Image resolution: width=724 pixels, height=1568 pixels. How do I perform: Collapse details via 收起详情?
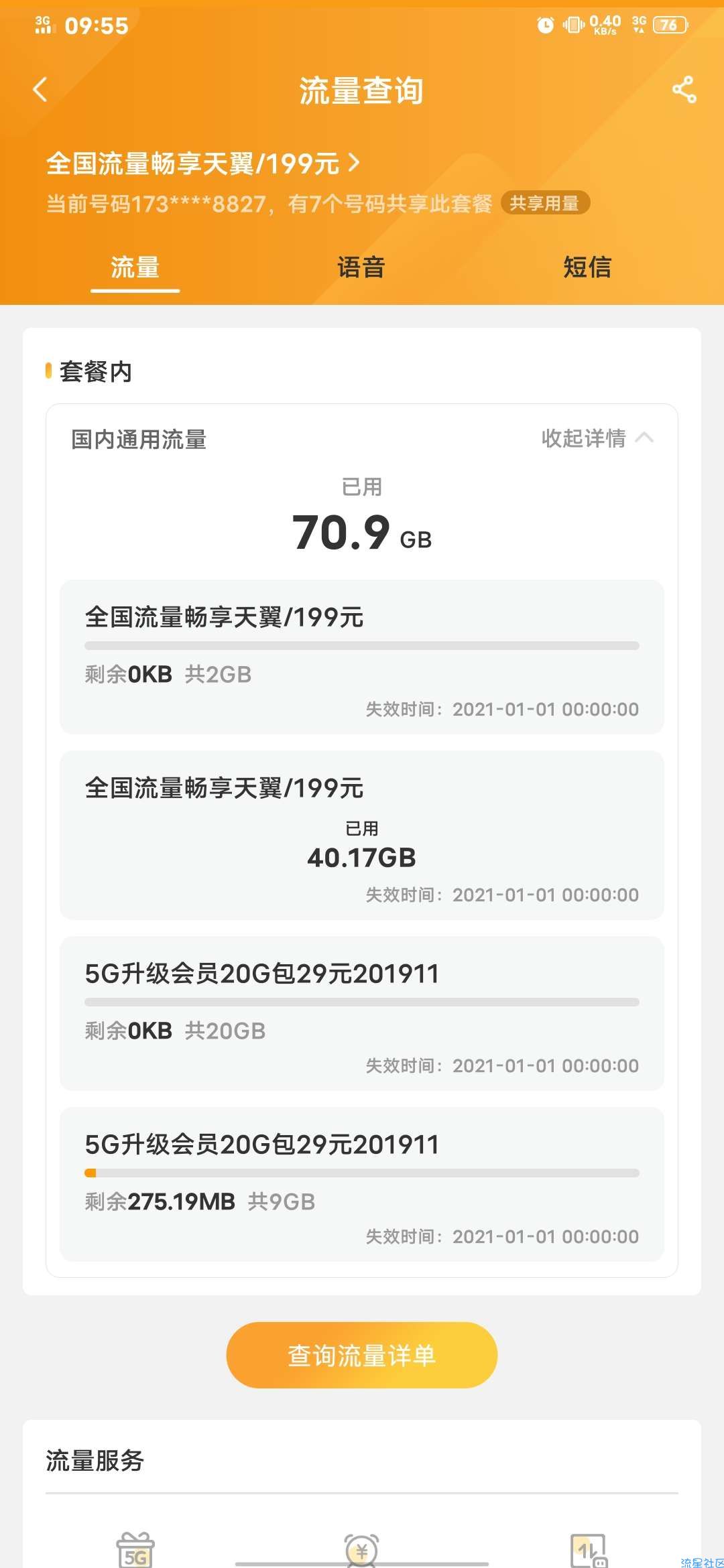point(597,438)
